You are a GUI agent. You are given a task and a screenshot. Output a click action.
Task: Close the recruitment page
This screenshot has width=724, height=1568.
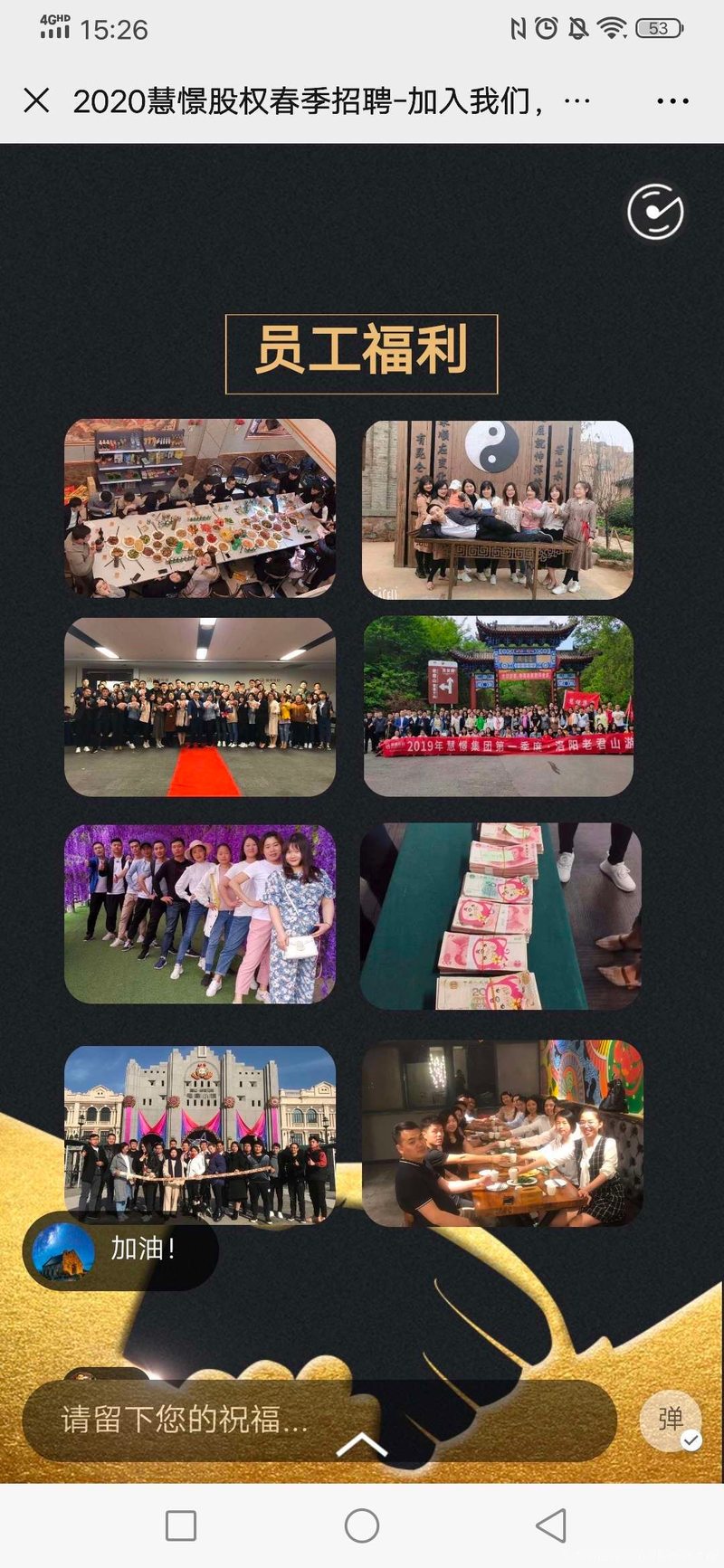coord(36,100)
